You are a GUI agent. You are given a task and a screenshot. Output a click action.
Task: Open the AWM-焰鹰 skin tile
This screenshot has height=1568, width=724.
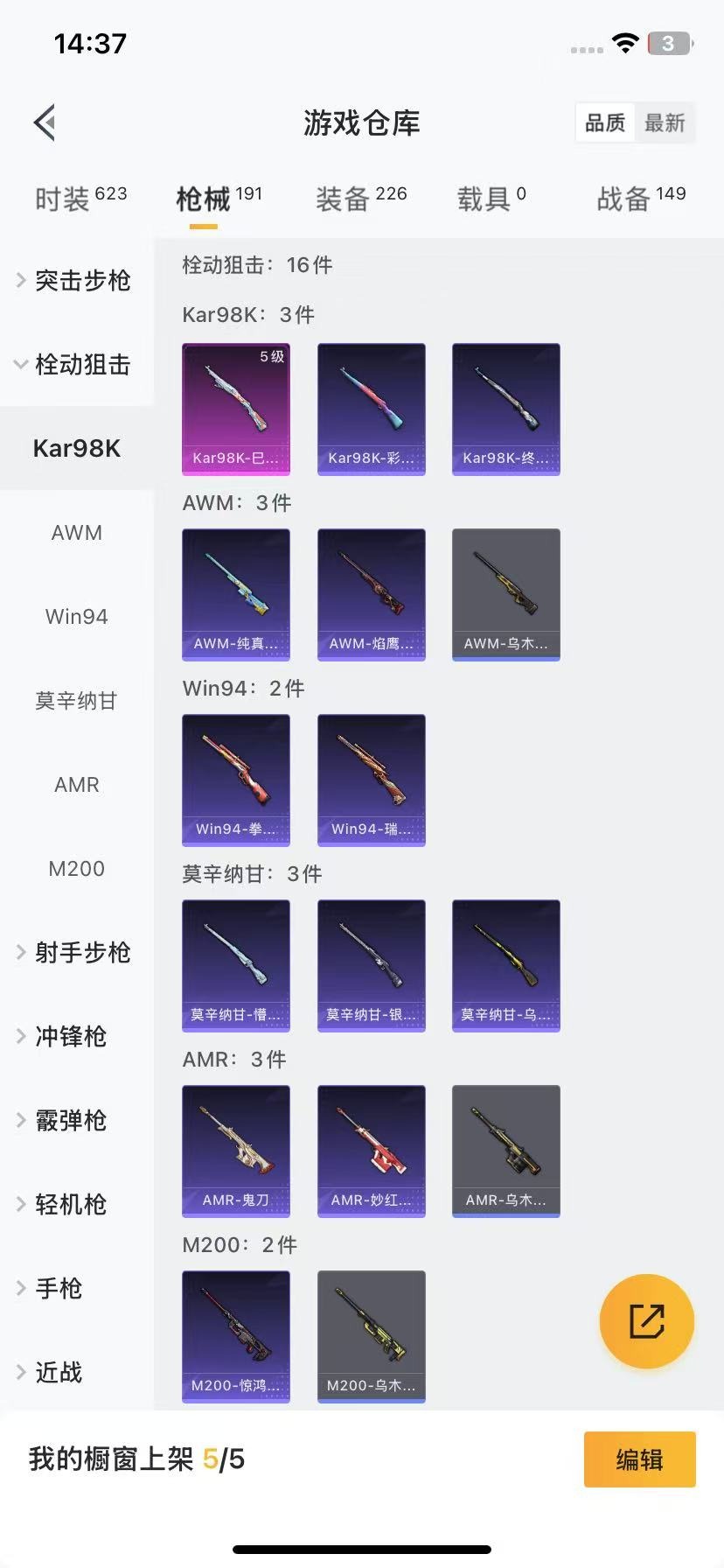point(371,594)
